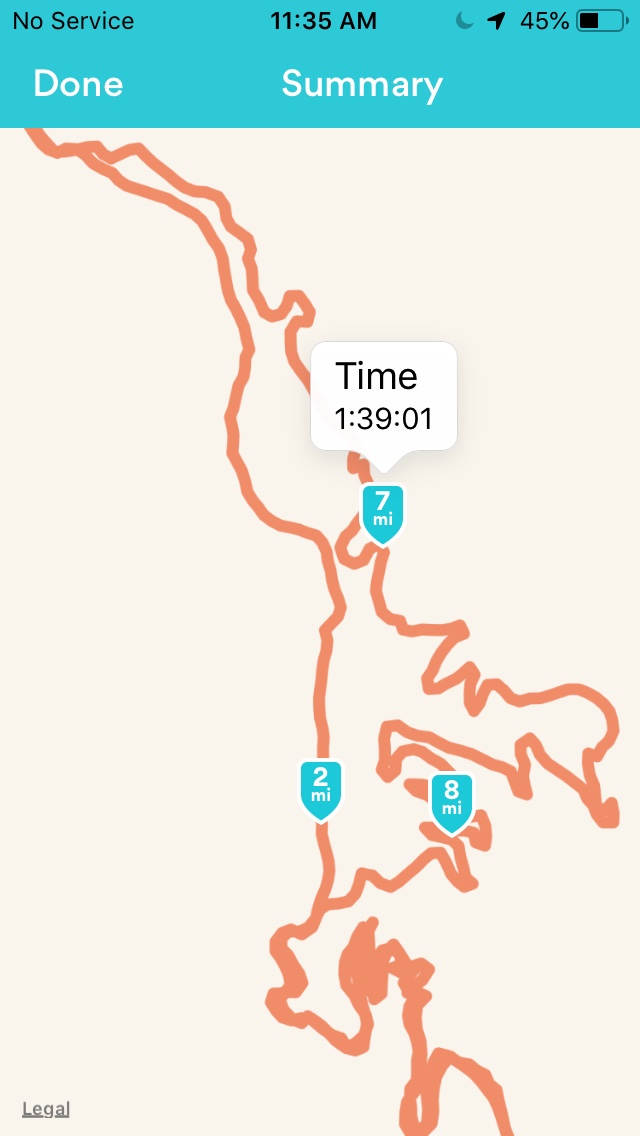The image size is (640, 1136).
Task: Select the 2 mi marker
Action: click(321, 787)
